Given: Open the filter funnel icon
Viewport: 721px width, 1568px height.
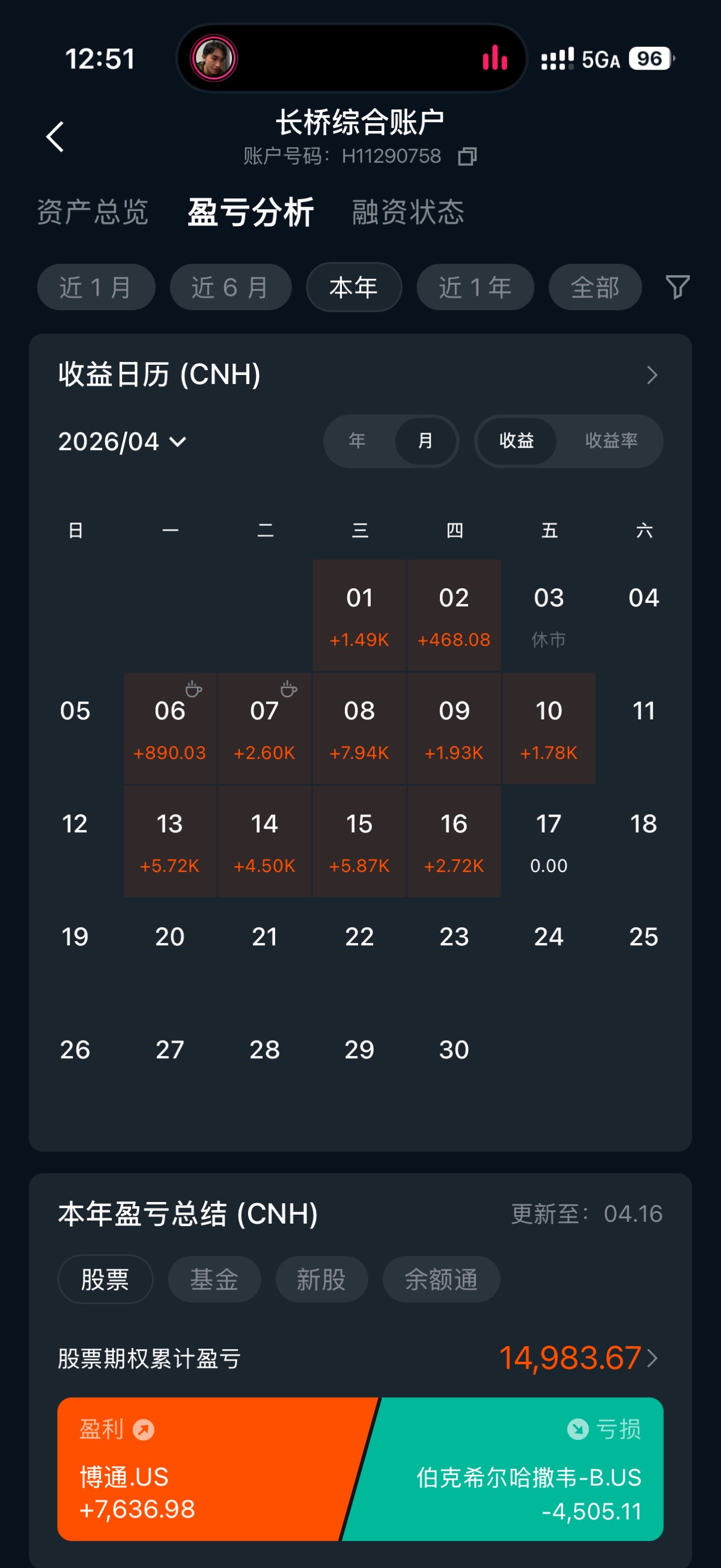Looking at the screenshot, I should click(x=677, y=287).
